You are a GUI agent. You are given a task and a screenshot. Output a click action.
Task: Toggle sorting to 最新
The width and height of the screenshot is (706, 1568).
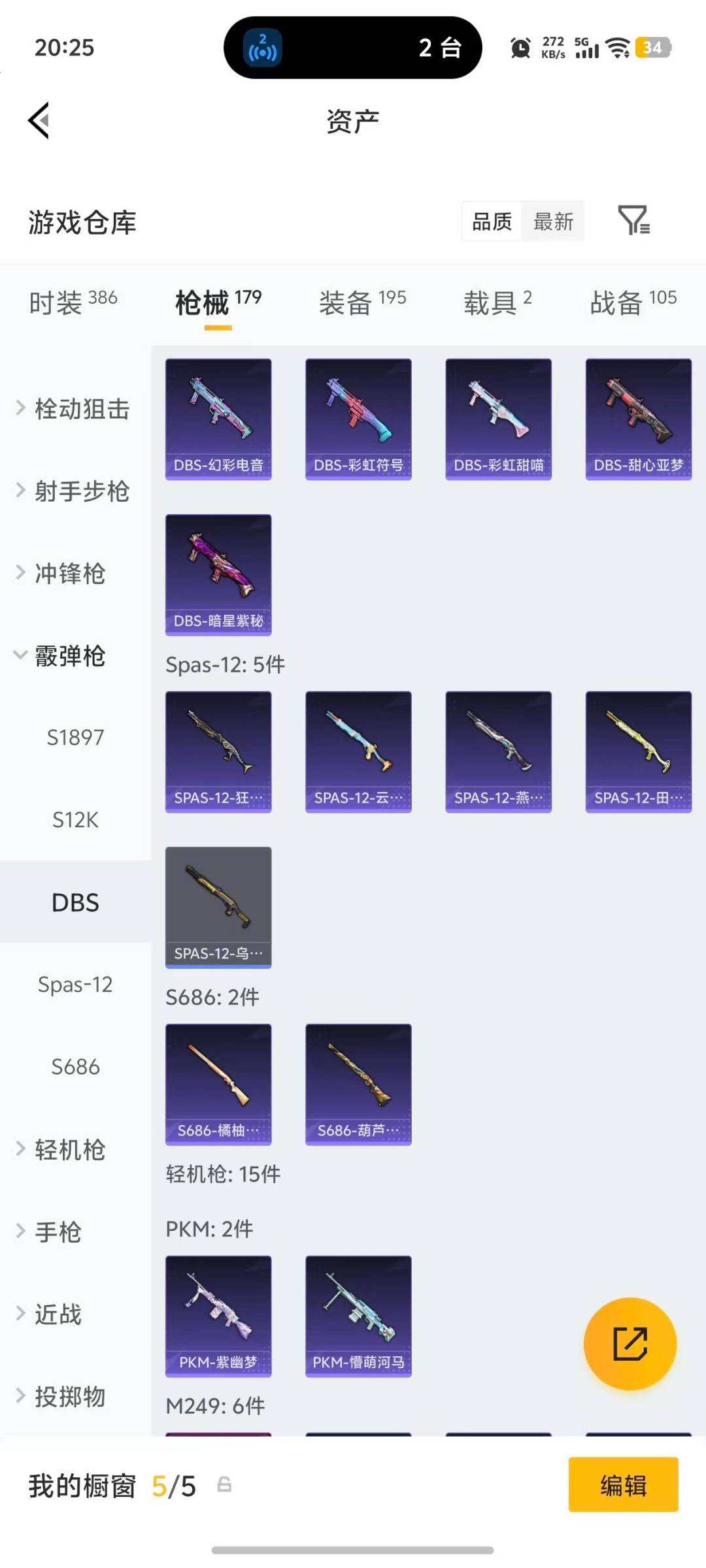coord(552,221)
